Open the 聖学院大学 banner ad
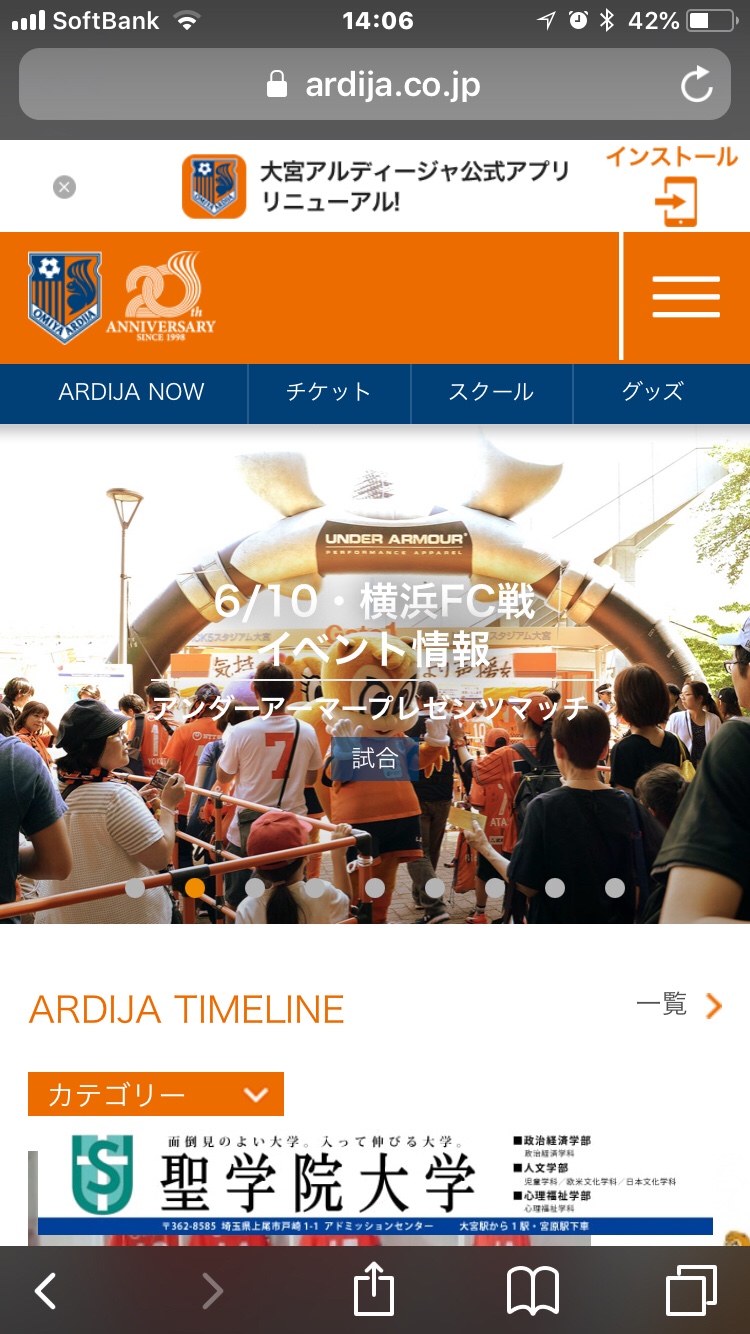Image resolution: width=750 pixels, height=1334 pixels. pos(375,1186)
